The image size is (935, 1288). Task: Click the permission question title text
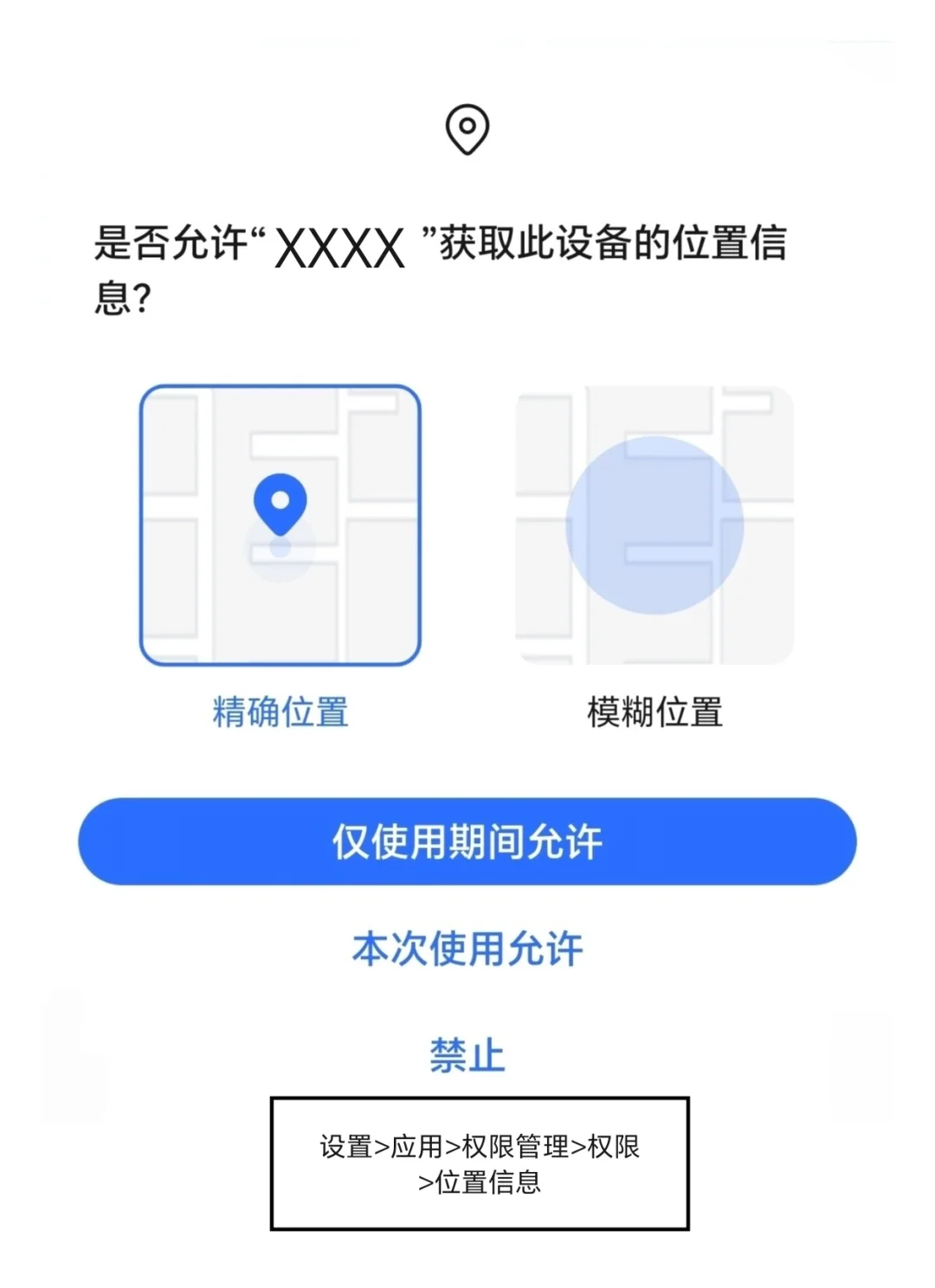pyautogui.click(x=446, y=268)
